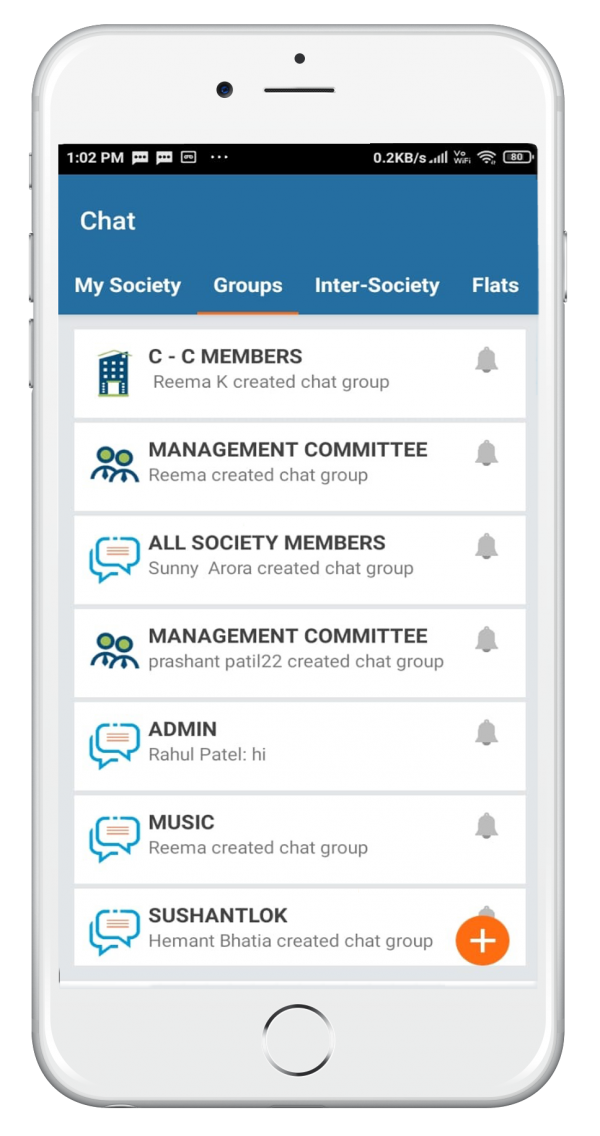Image resolution: width=600 pixels, height=1136 pixels.
Task: Tap the notification bell for MUSIC group
Action: click(x=487, y=826)
